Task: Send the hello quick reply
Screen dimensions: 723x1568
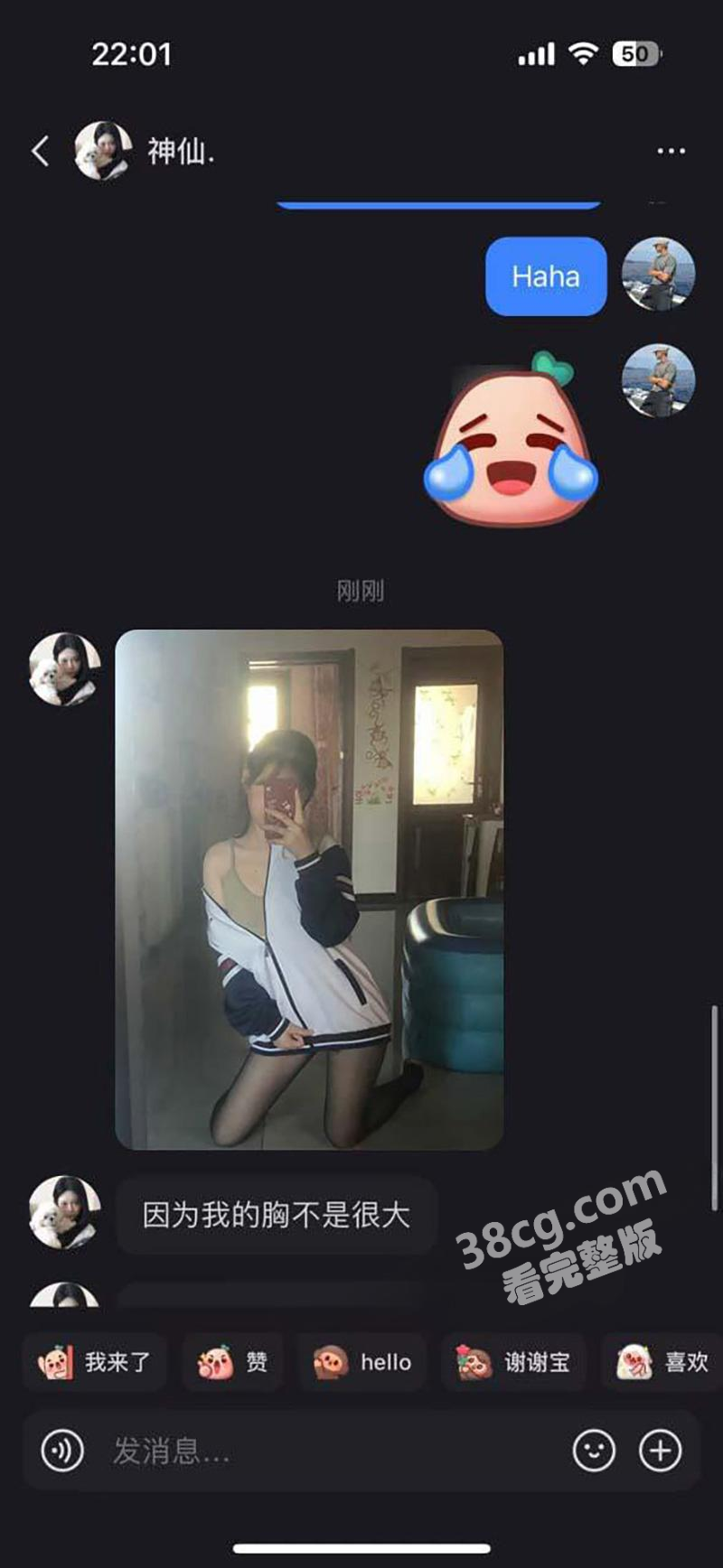Action: point(362,1362)
